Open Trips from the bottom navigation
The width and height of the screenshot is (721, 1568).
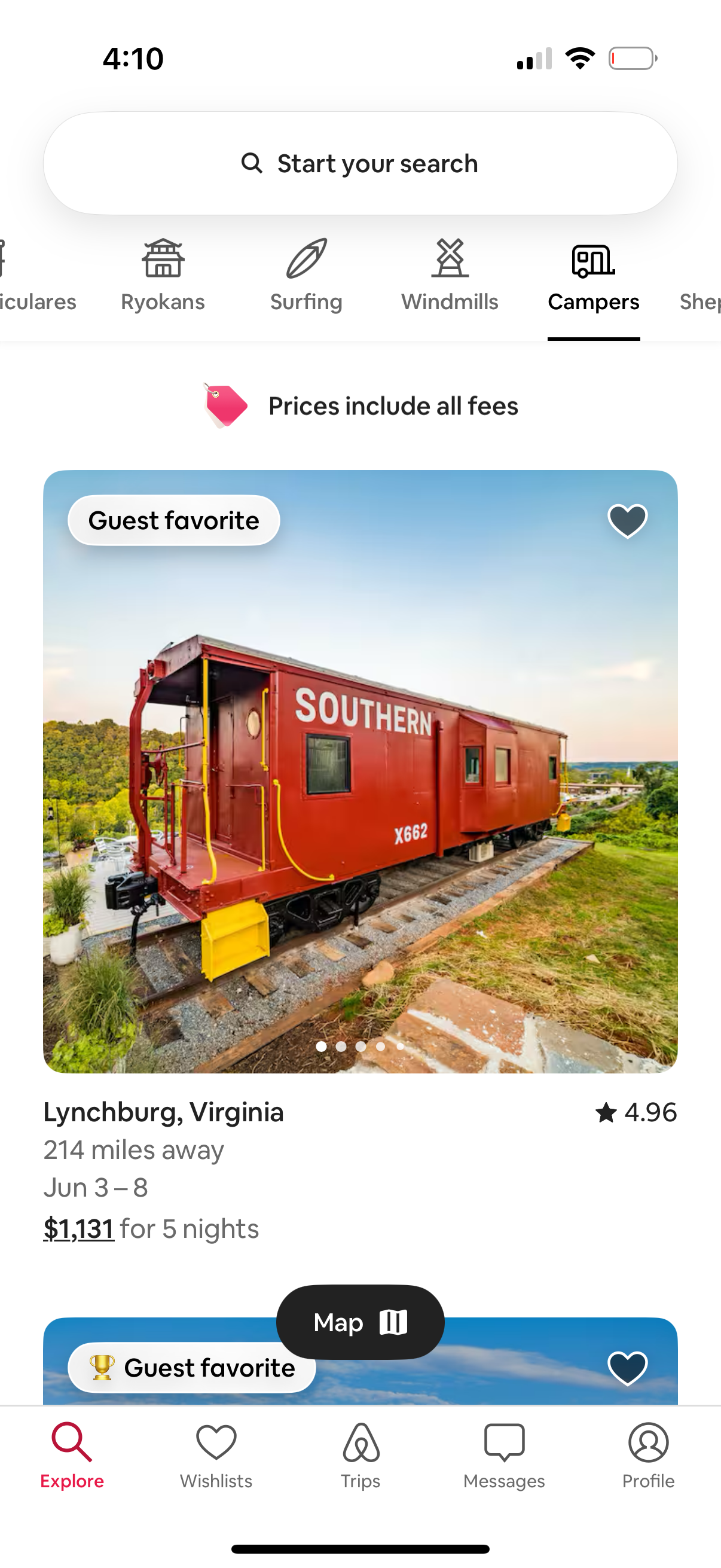click(360, 1457)
